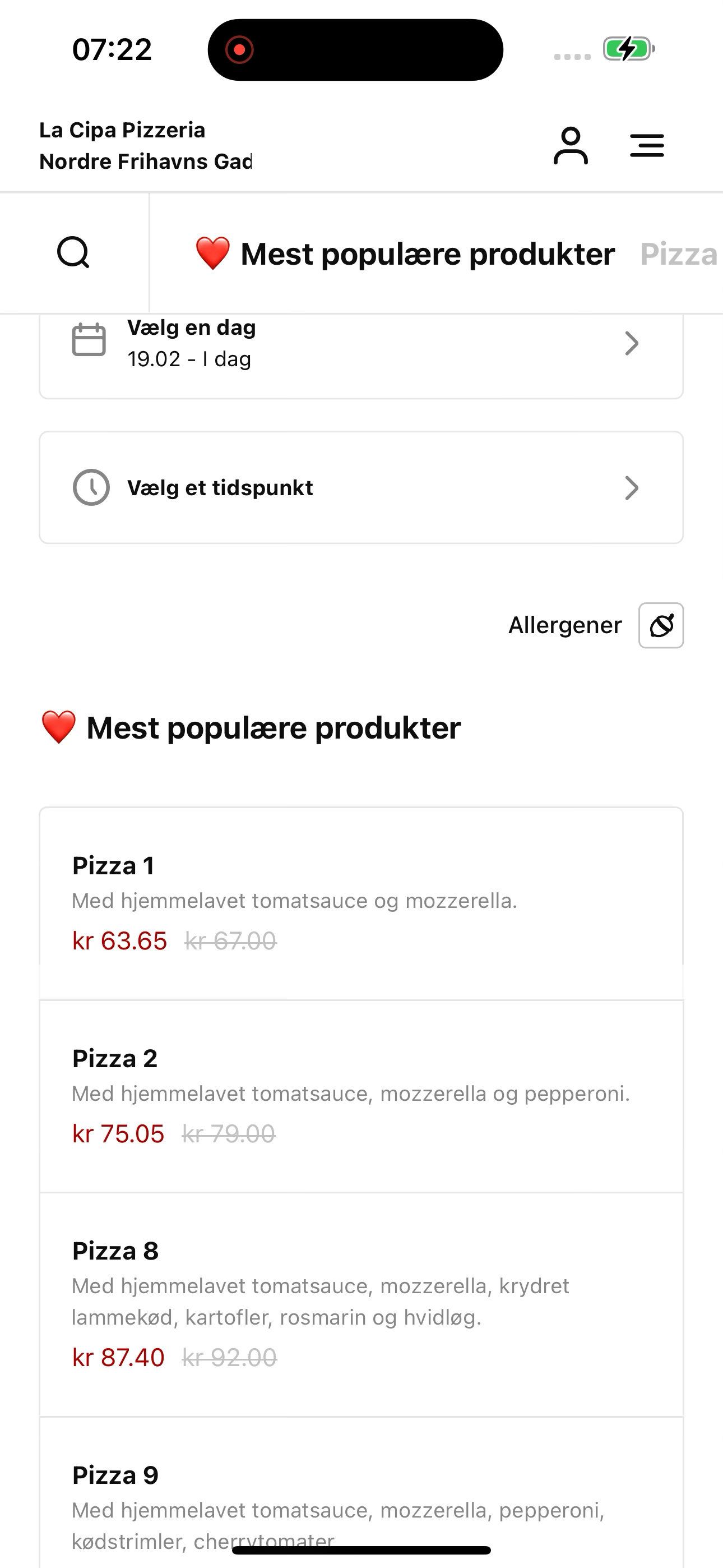View Pizza 8 with krydret lammekød

click(x=361, y=1305)
